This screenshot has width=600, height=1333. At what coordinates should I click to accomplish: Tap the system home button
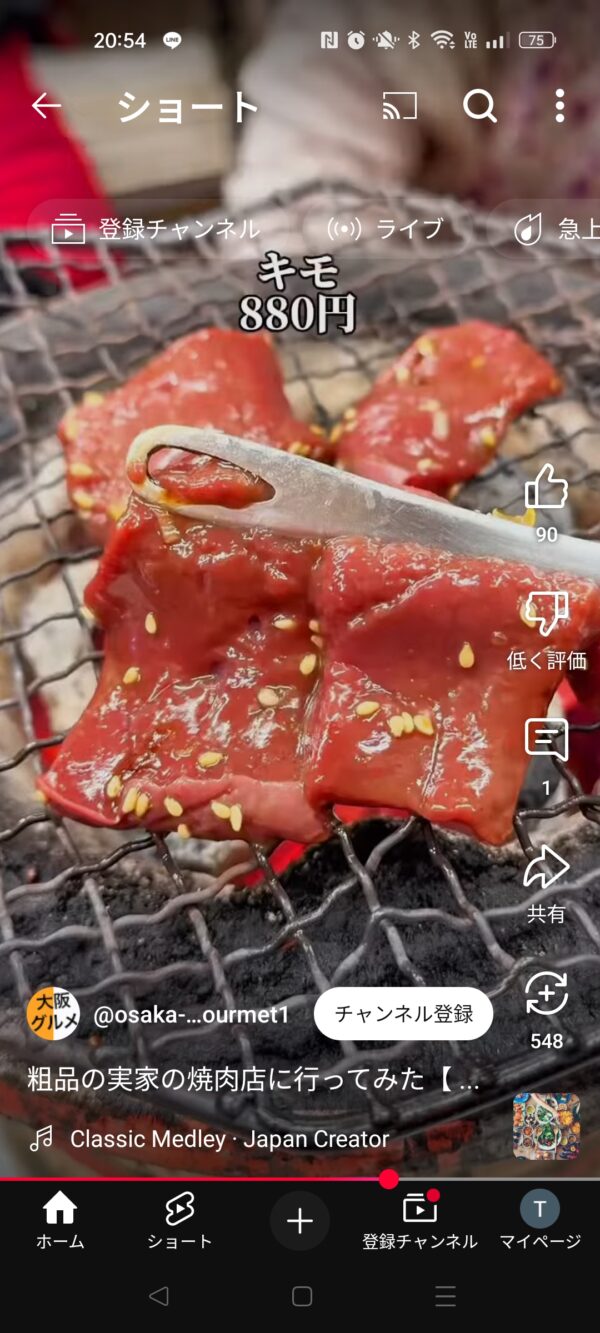click(302, 1297)
